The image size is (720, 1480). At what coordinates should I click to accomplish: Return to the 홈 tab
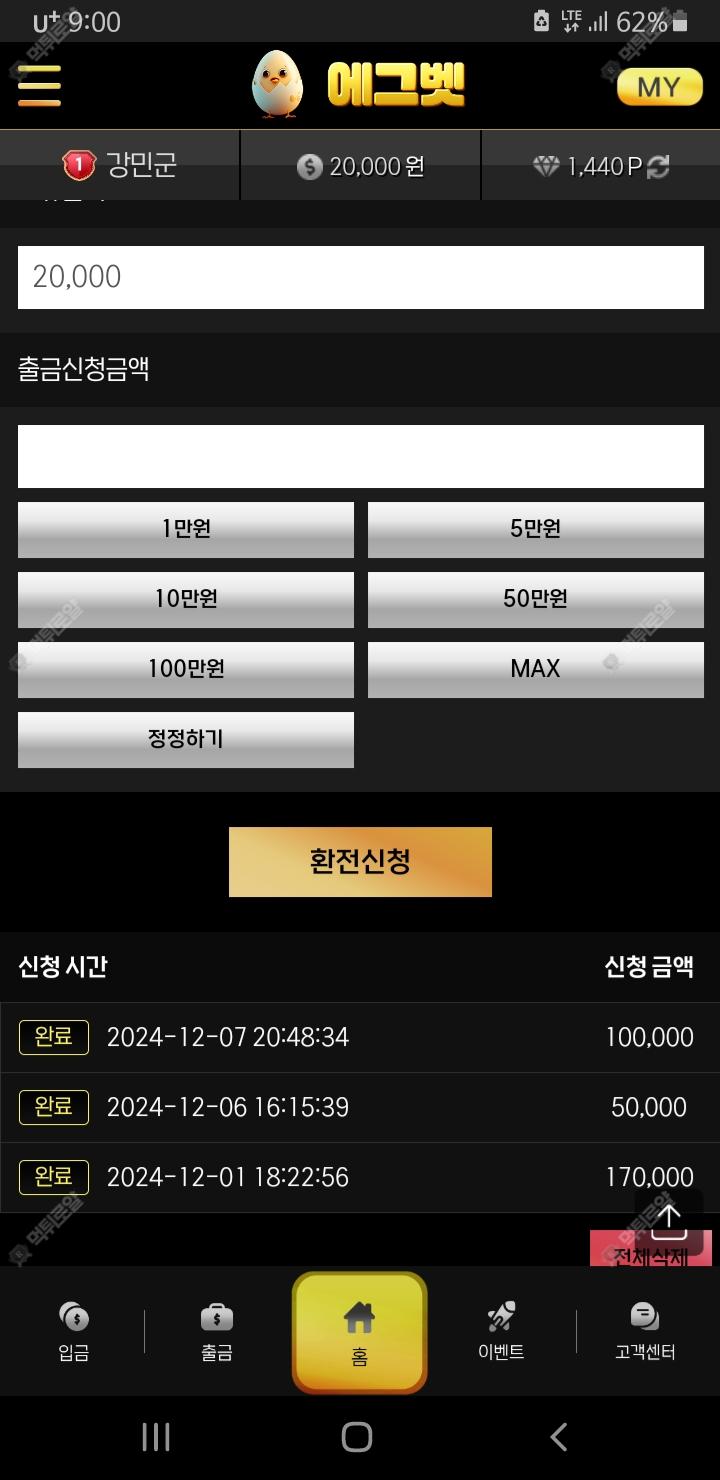(359, 1332)
